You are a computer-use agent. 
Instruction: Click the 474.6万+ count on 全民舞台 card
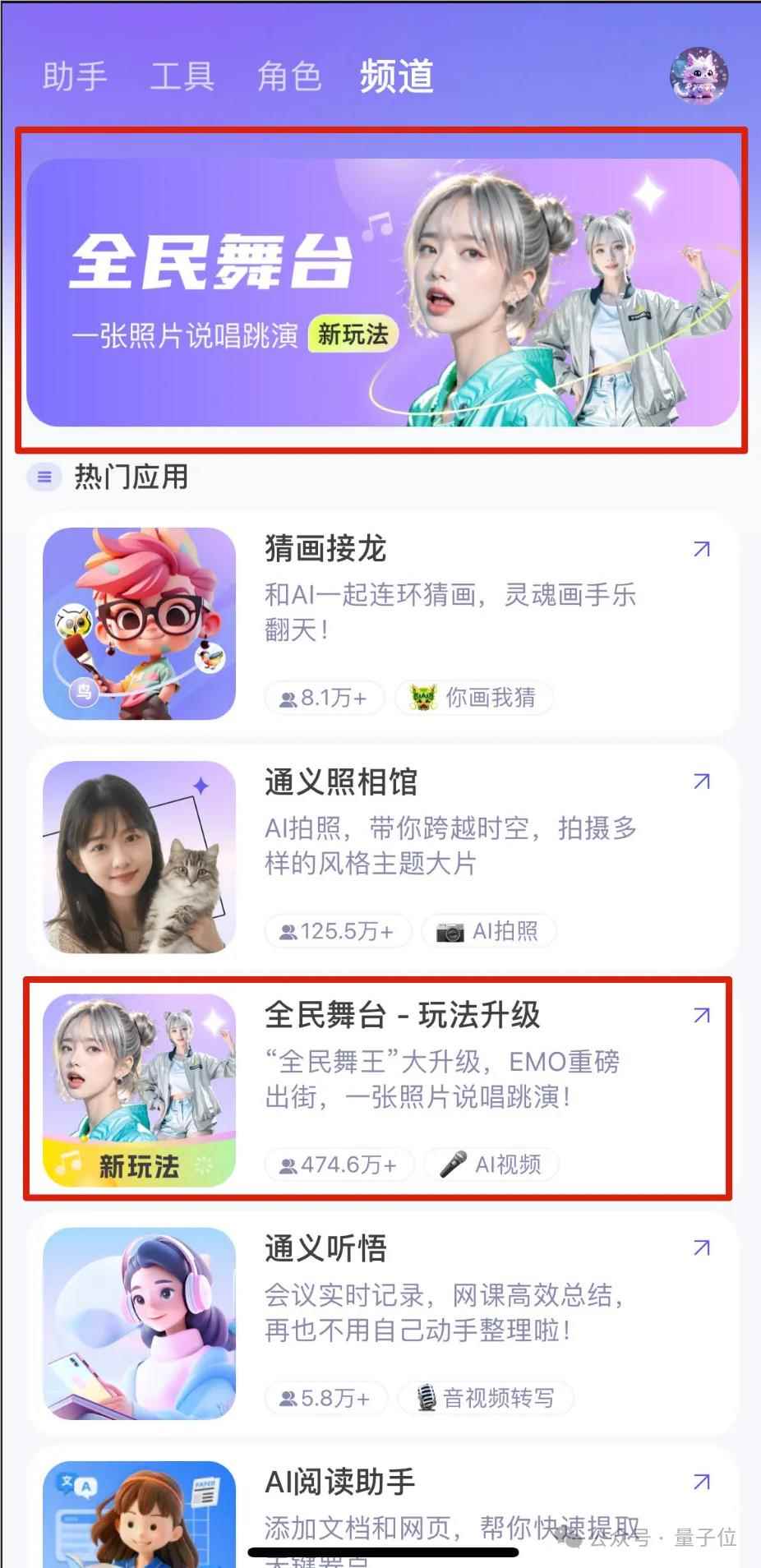point(339,1164)
